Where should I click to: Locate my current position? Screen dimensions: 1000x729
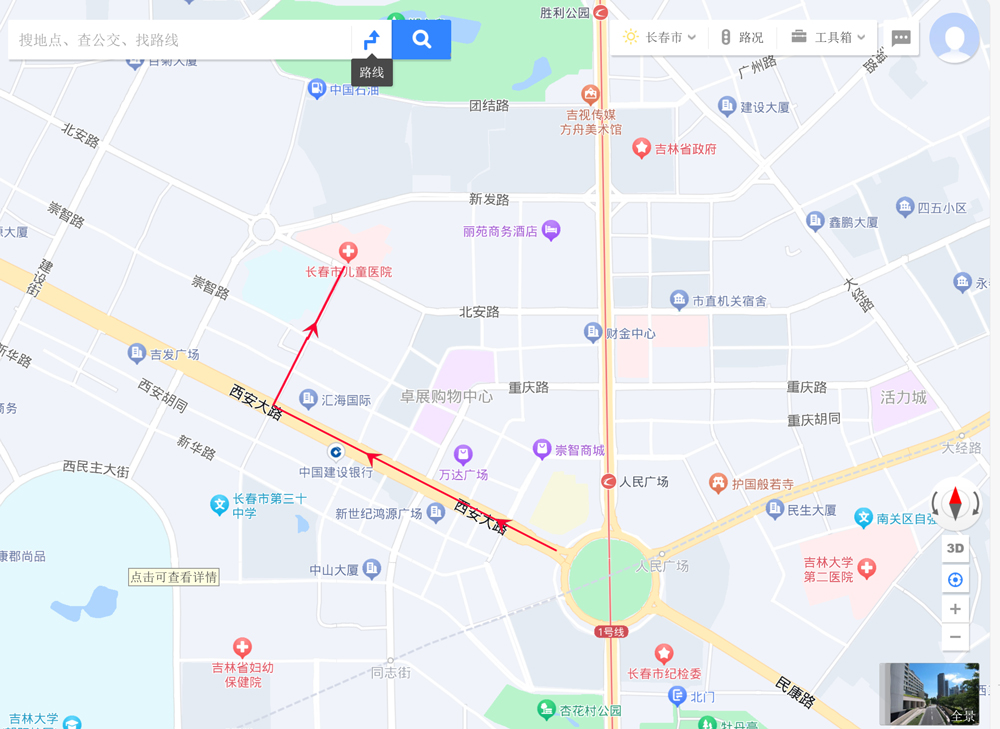955,580
